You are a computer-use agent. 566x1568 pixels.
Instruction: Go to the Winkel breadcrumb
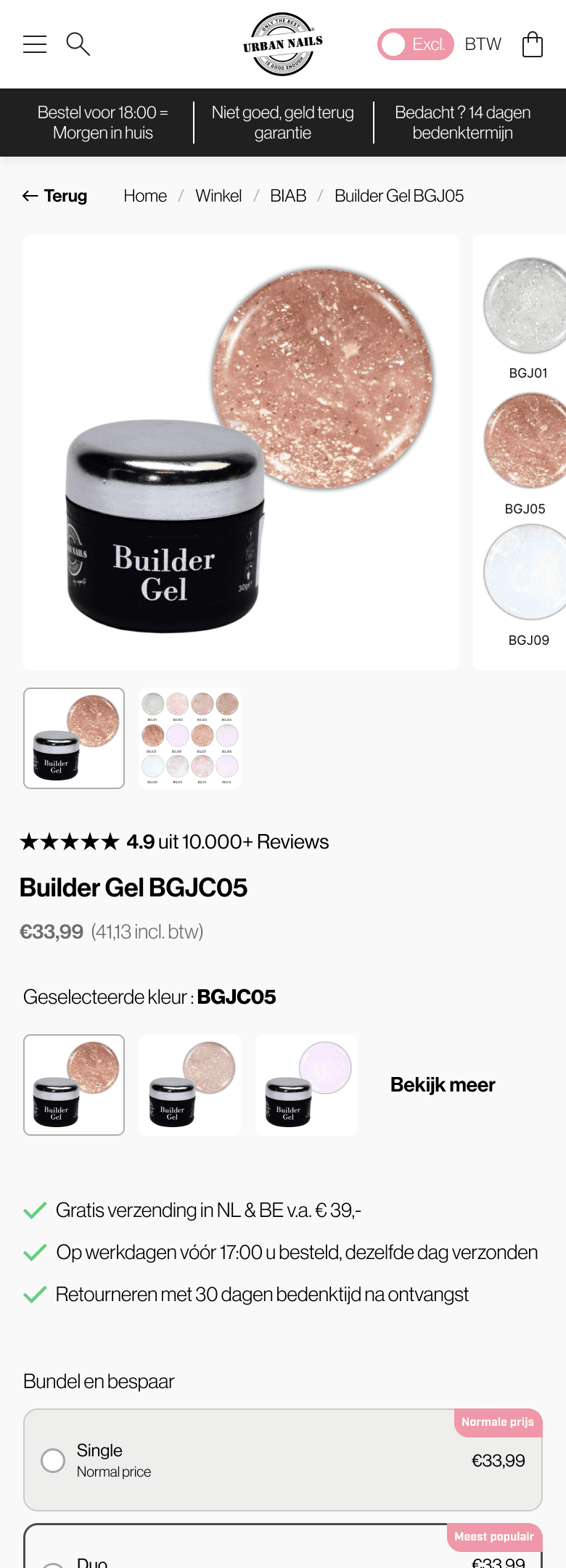coord(218,196)
